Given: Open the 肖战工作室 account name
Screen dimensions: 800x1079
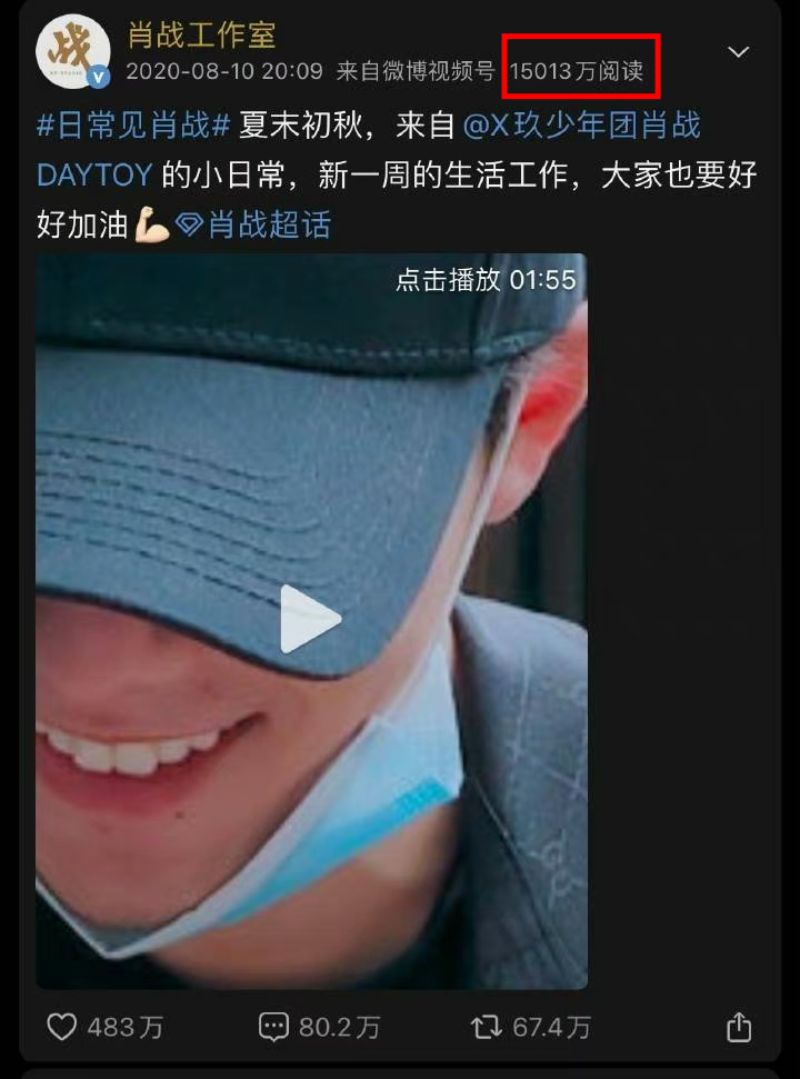Looking at the screenshot, I should (x=201, y=36).
